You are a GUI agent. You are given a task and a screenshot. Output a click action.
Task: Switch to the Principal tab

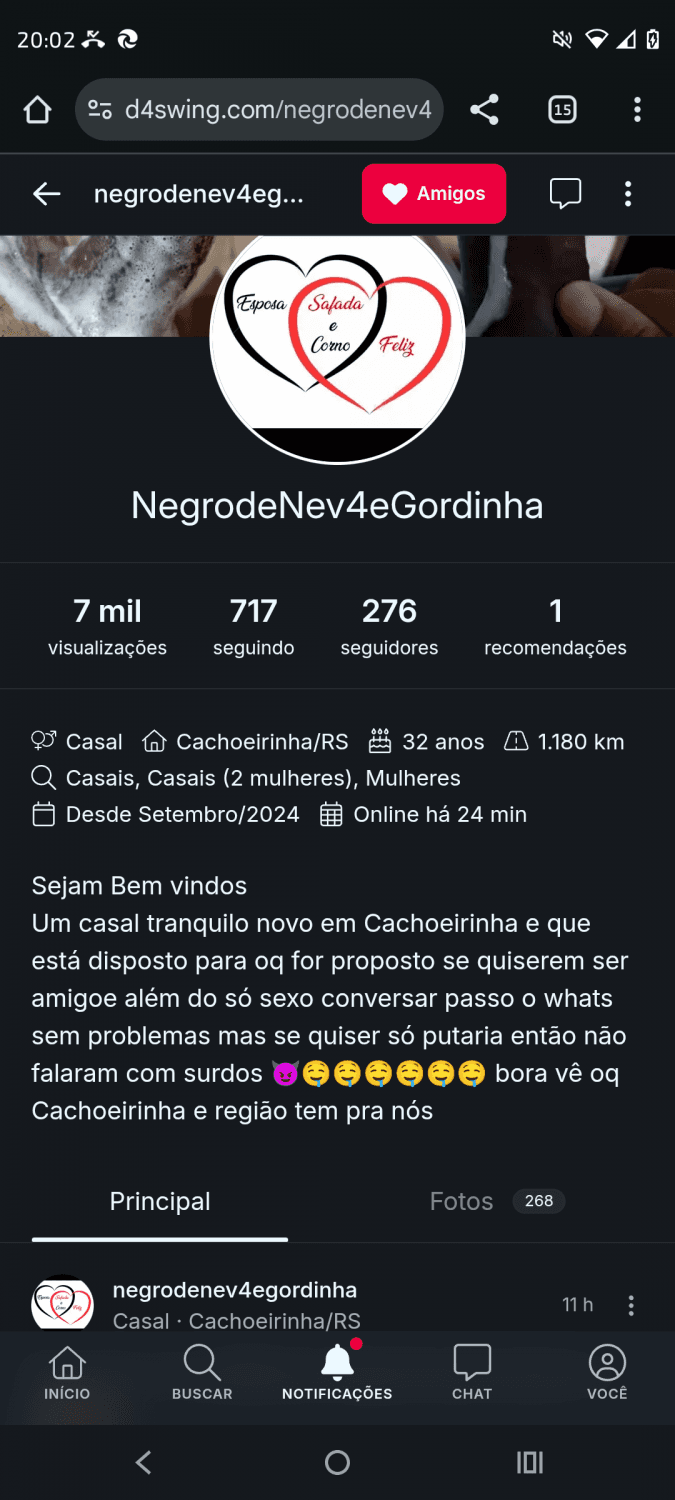pos(160,1201)
